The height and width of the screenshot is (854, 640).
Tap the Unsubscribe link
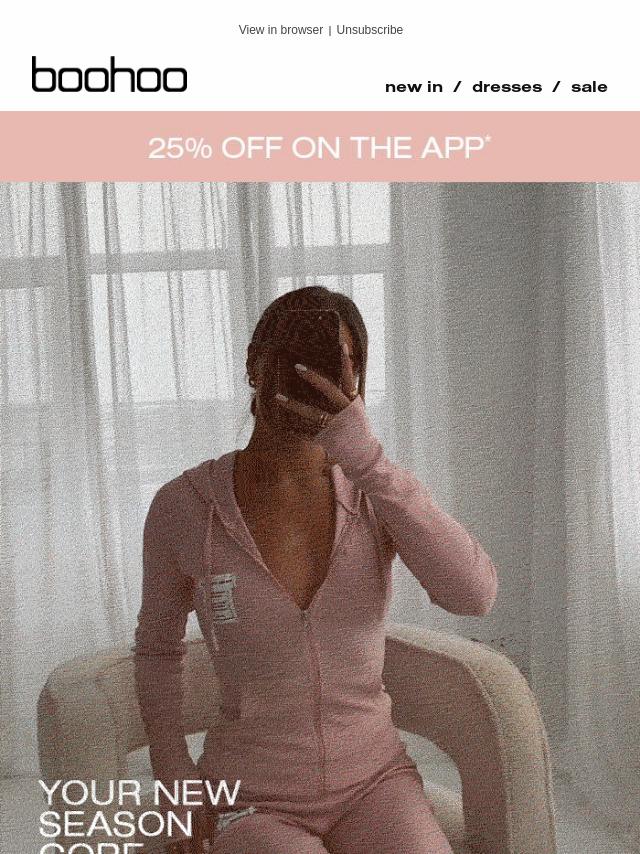click(x=369, y=30)
